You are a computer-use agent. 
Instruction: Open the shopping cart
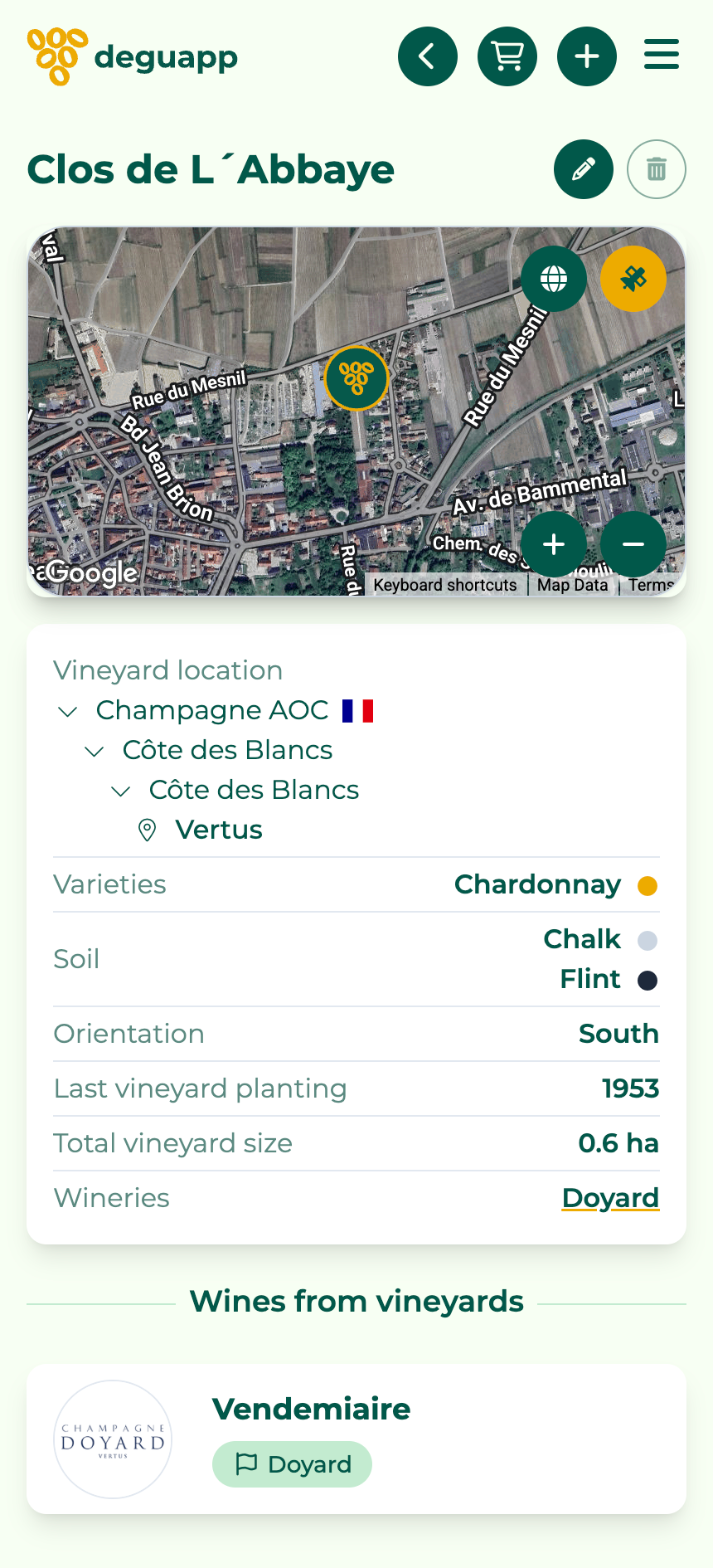[x=507, y=56]
